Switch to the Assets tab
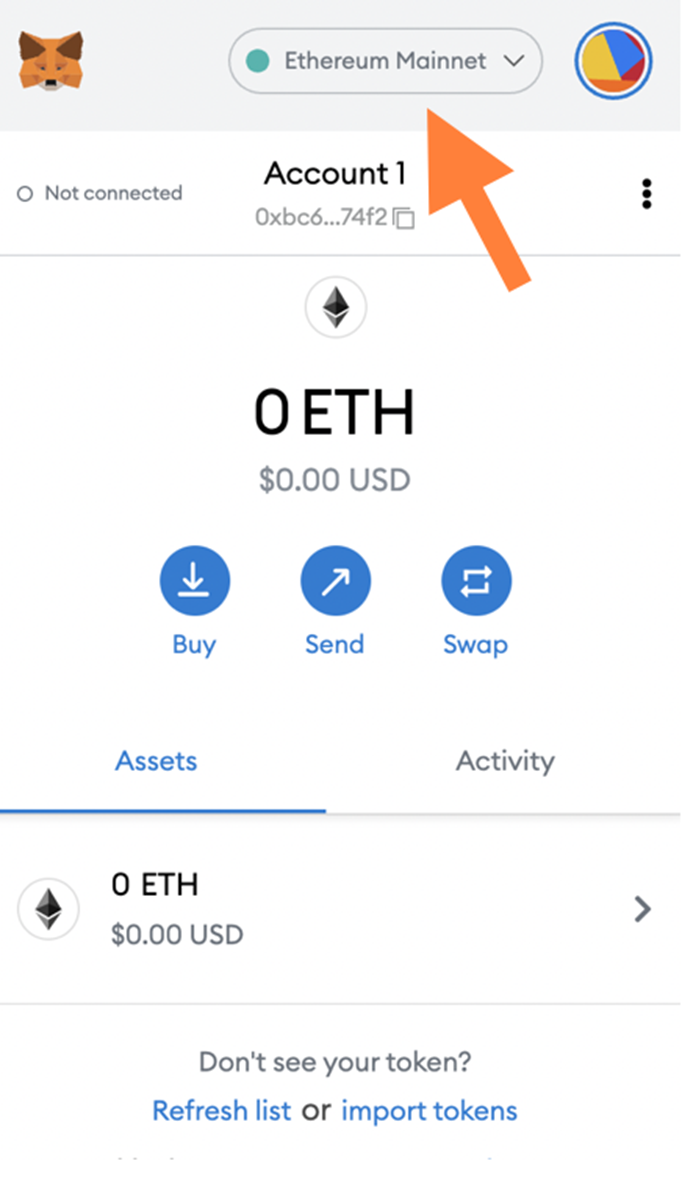Image resolution: width=682 pixels, height=1197 pixels. click(x=156, y=761)
